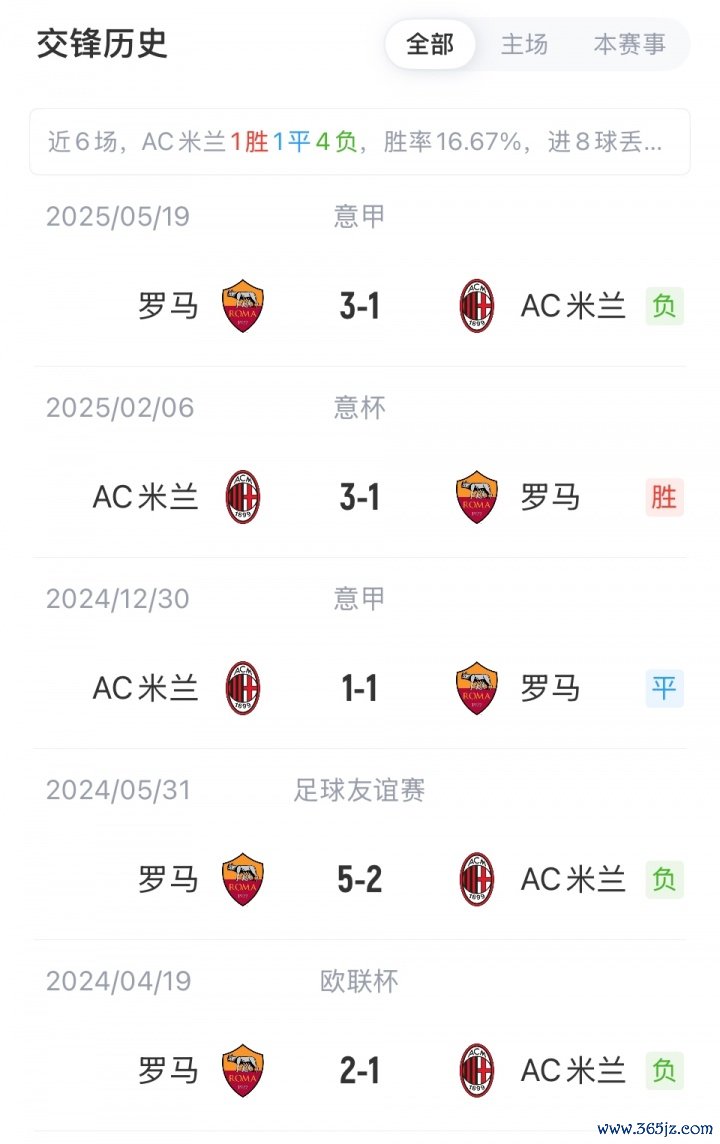The image size is (720, 1144).
Task: Open the 2025/05/19 罗马 3-1 AC米兰 match
Action: 360,306
